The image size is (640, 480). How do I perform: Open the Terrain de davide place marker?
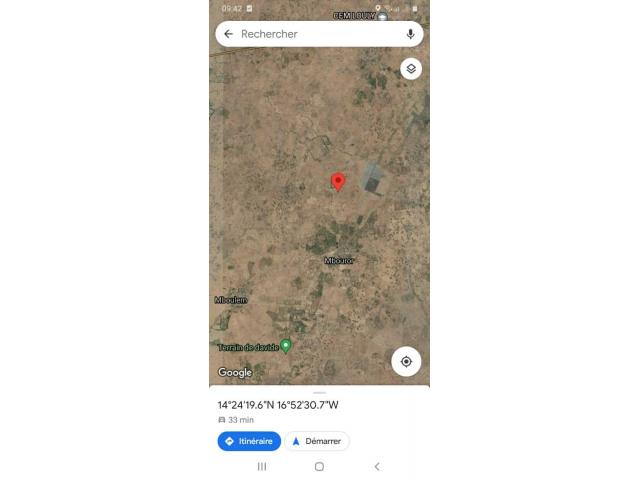click(285, 345)
